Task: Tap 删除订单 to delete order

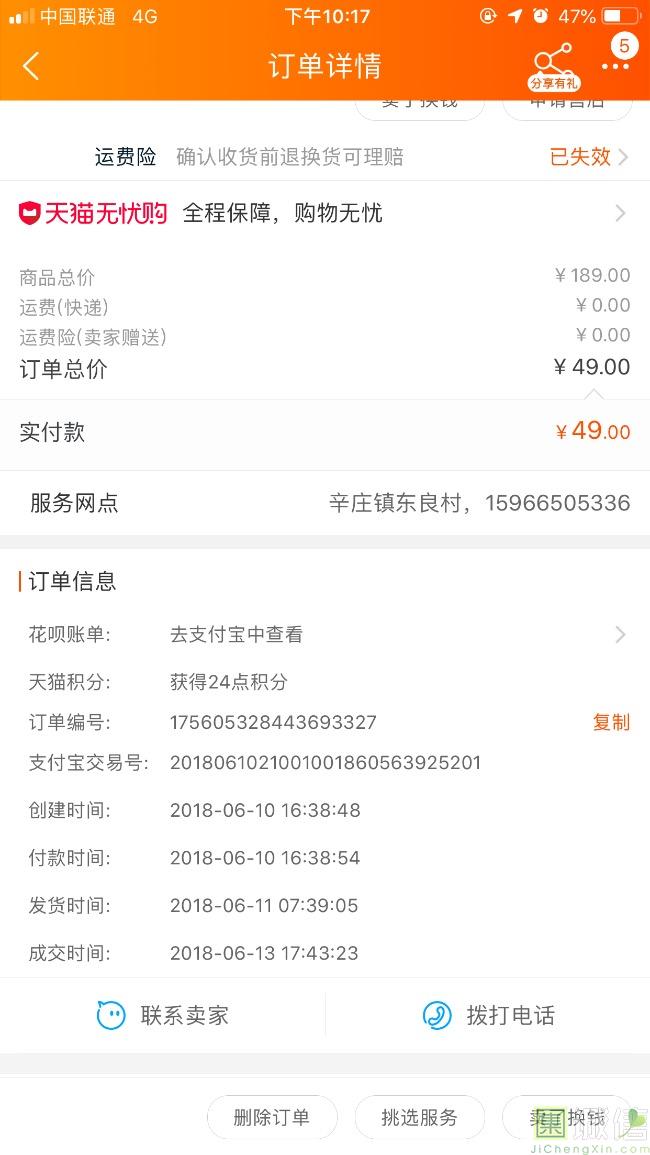Action: [272, 1117]
